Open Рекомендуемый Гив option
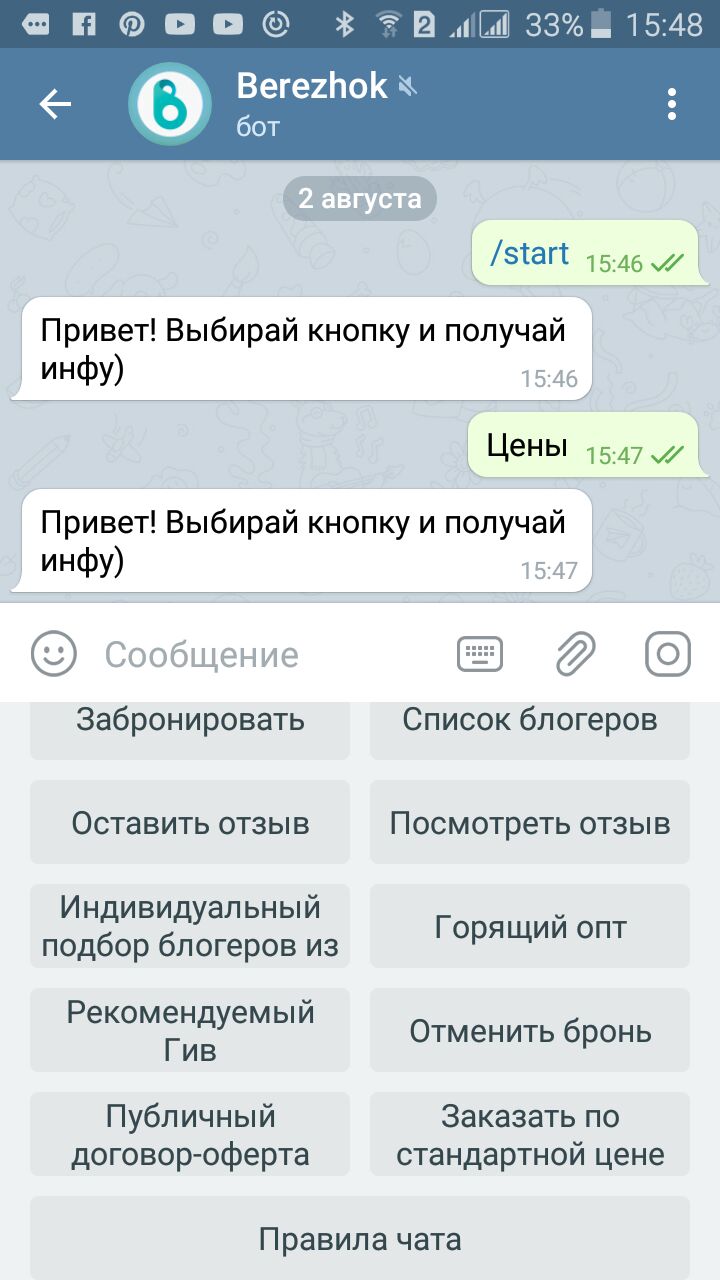720x1280 pixels. coord(190,1030)
